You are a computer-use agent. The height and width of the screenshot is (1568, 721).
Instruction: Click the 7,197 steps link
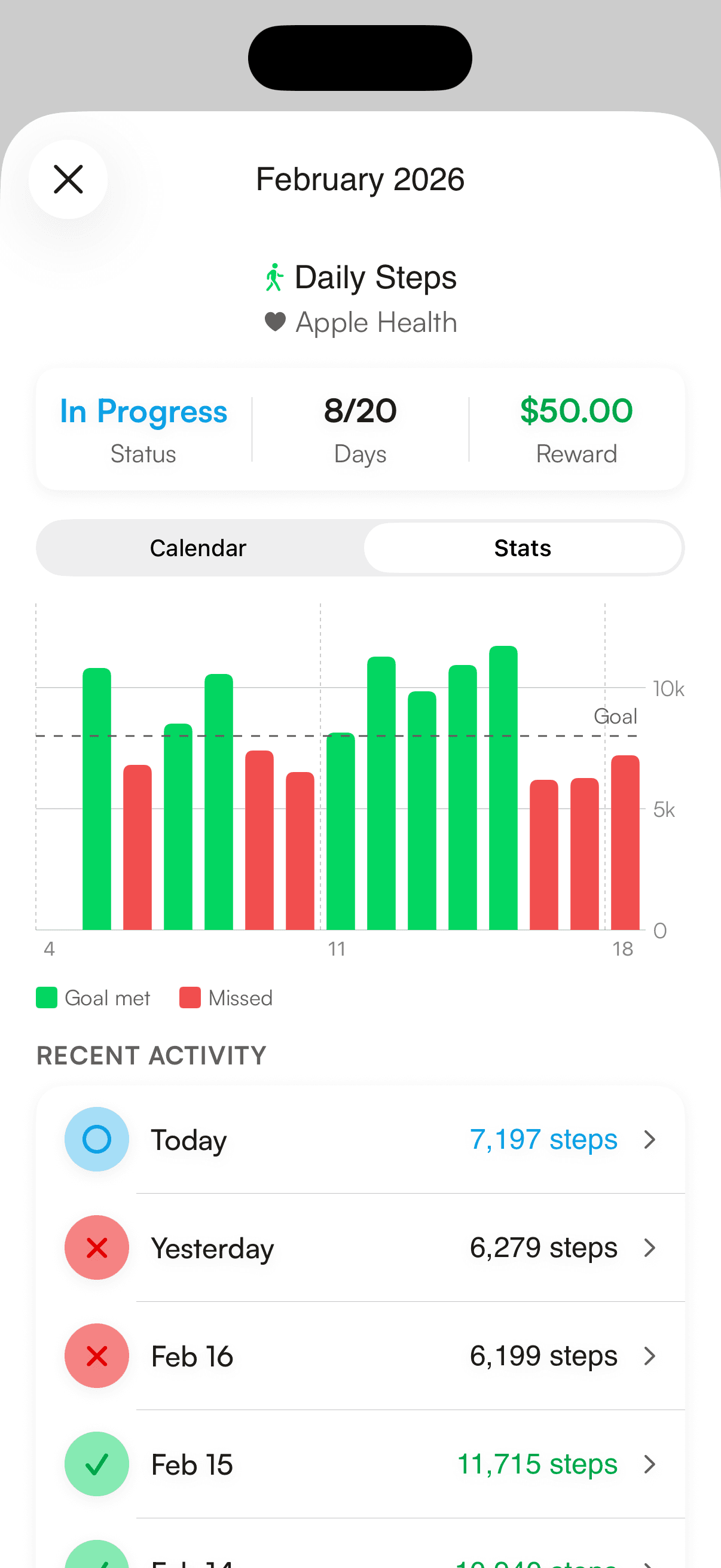click(x=543, y=1139)
